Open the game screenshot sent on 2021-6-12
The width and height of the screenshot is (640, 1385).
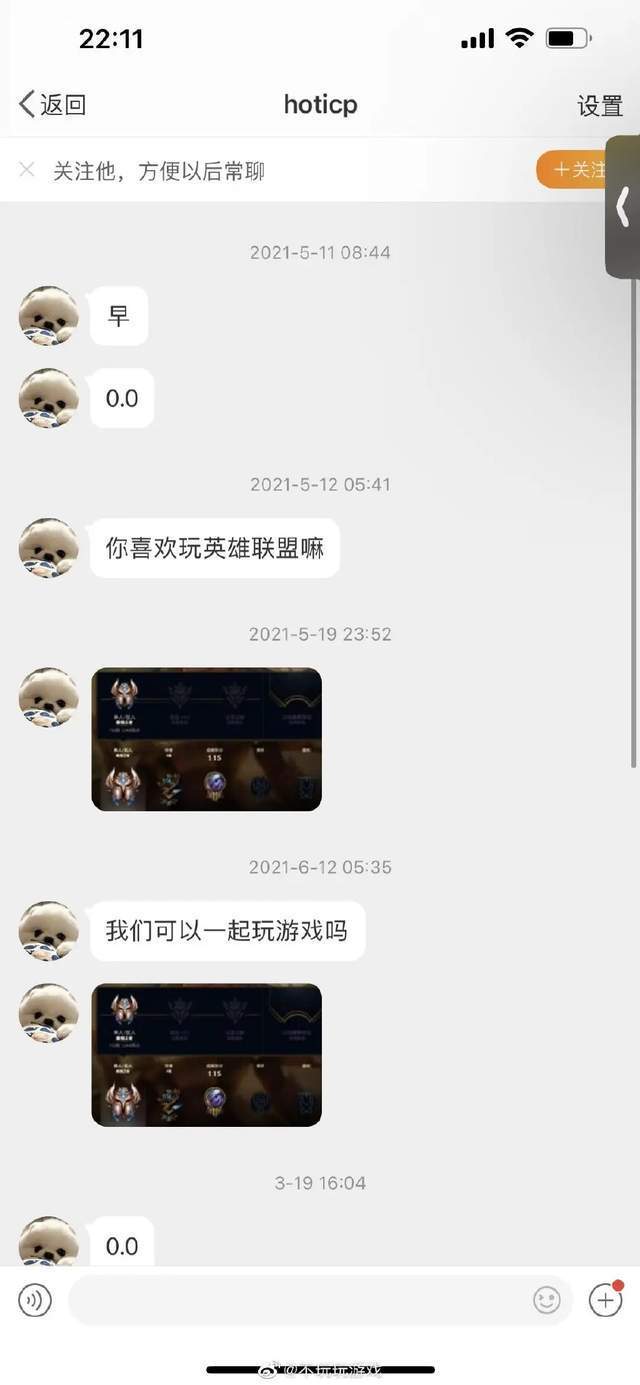pyautogui.click(x=207, y=1055)
